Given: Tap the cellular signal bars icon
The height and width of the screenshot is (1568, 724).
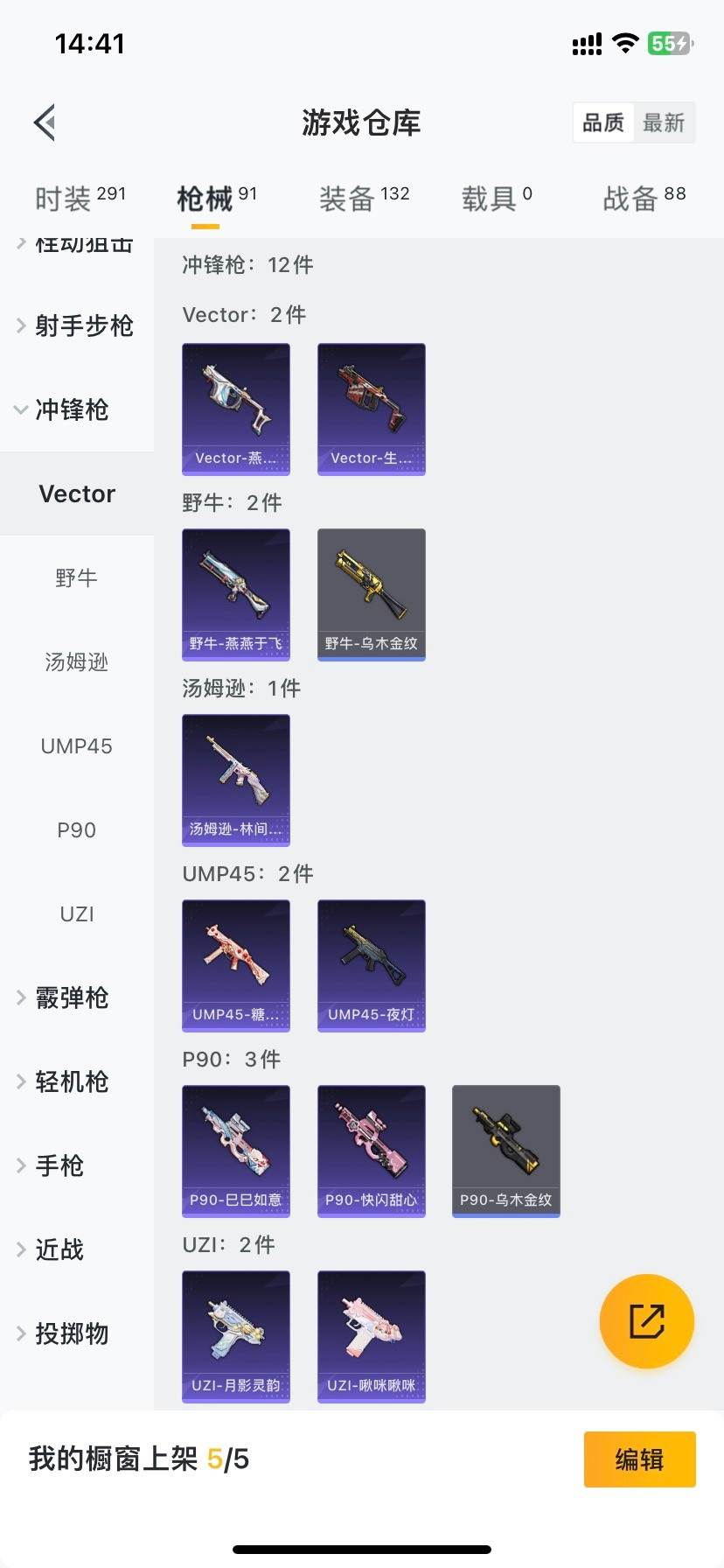Looking at the screenshot, I should [x=587, y=42].
